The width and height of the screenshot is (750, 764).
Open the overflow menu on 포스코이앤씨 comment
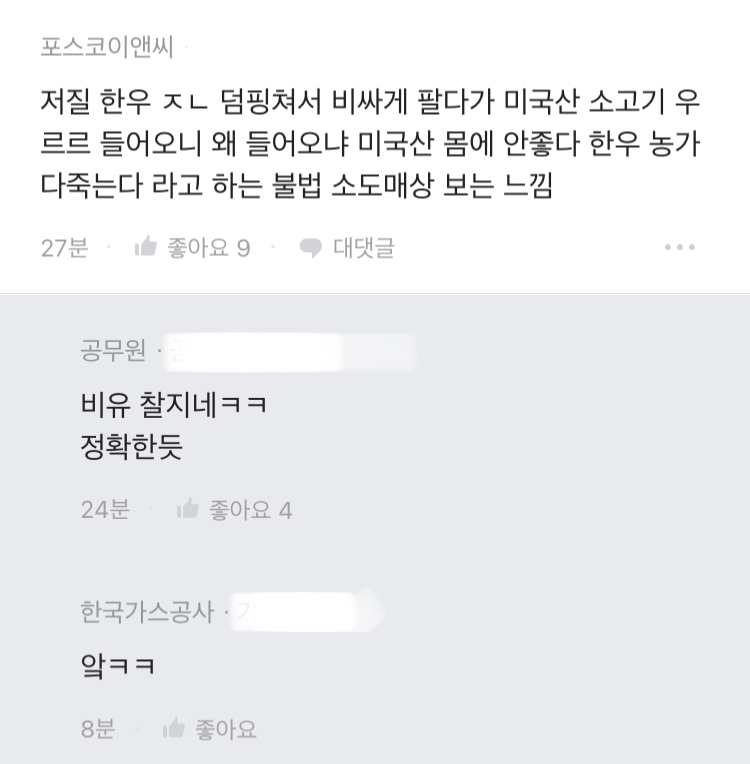(679, 247)
